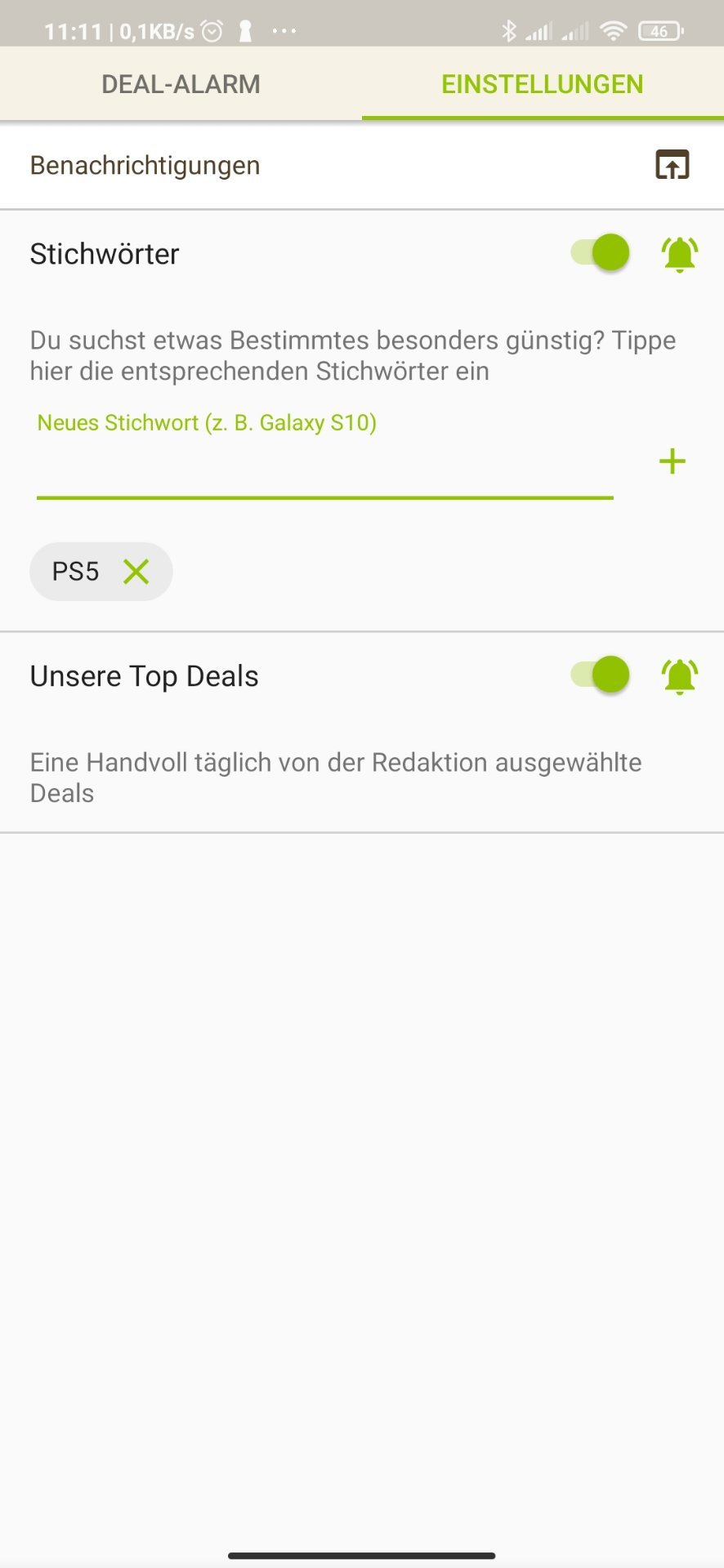Tap the bell icon beside Stichwörter
Image resolution: width=724 pixels, height=1568 pixels.
point(679,254)
